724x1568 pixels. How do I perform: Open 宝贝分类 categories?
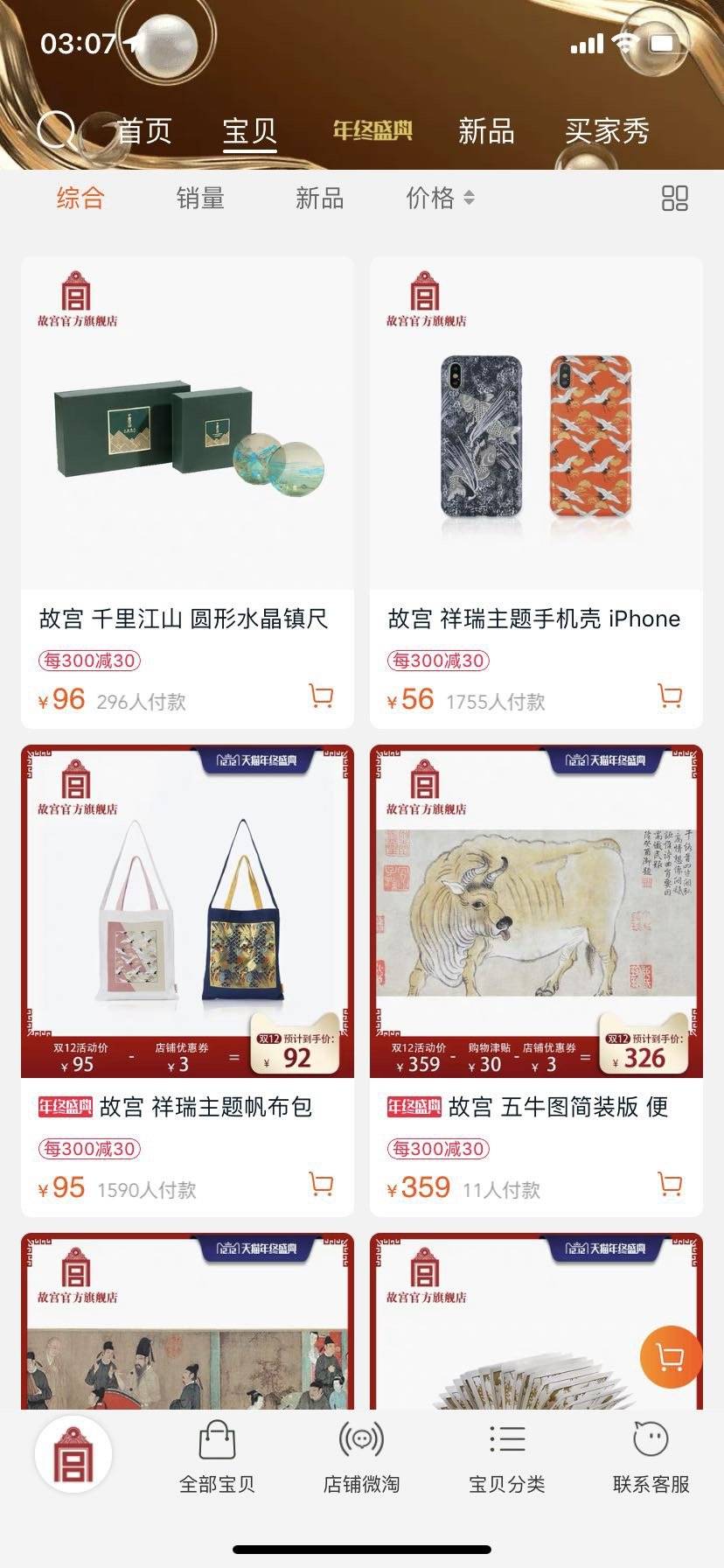[507, 1458]
